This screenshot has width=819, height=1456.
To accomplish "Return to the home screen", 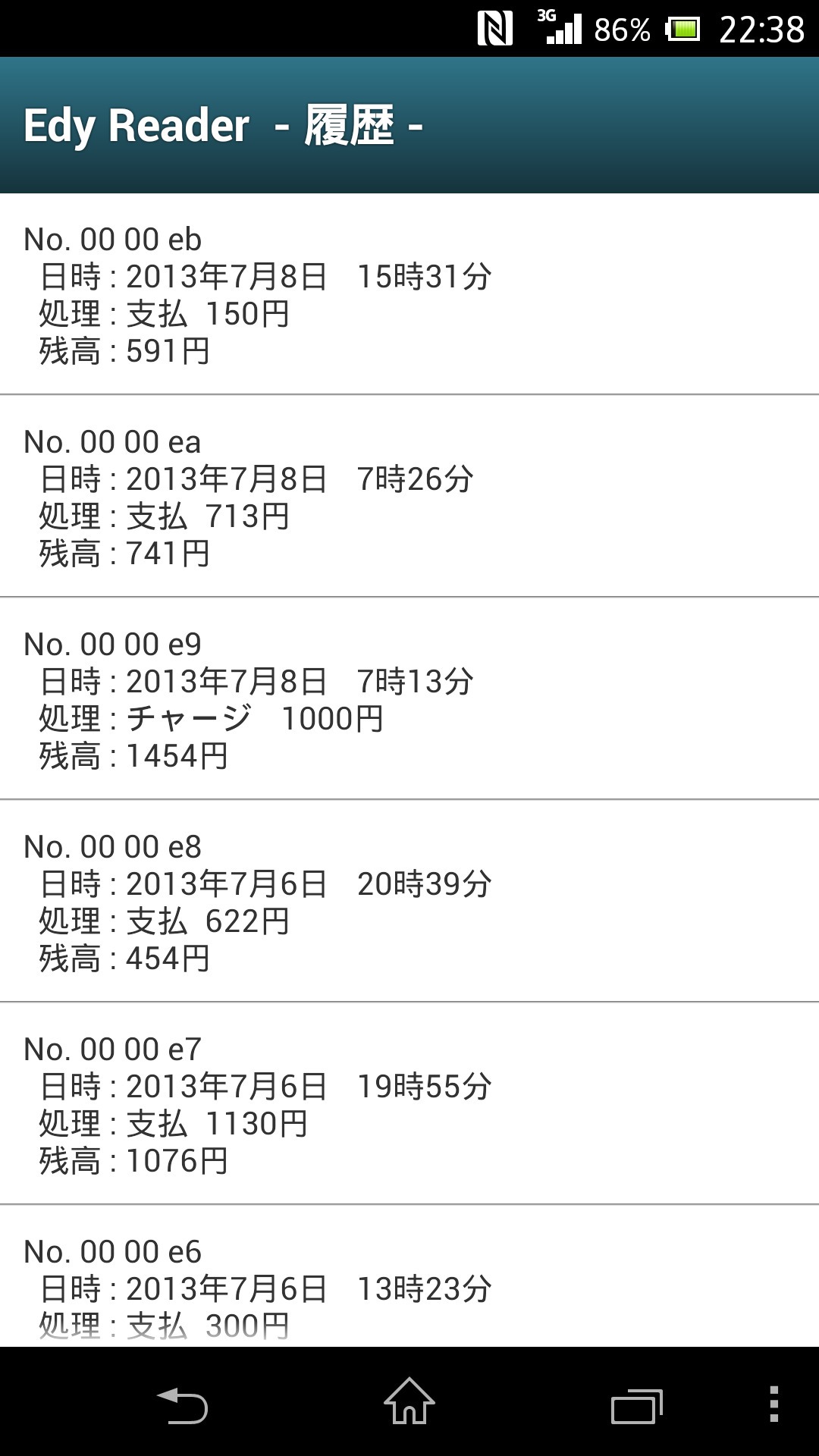I will point(409,1401).
